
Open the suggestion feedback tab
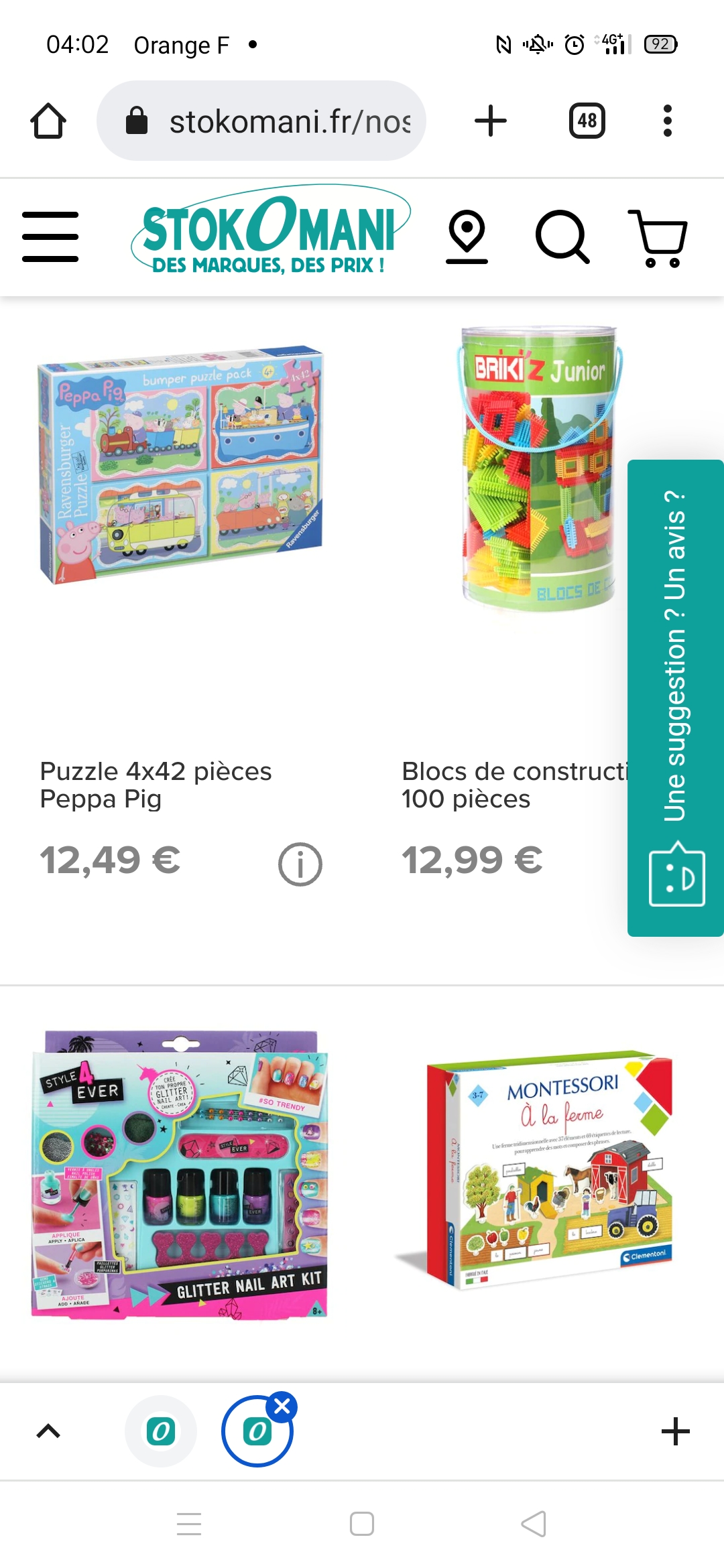pyautogui.click(x=675, y=697)
